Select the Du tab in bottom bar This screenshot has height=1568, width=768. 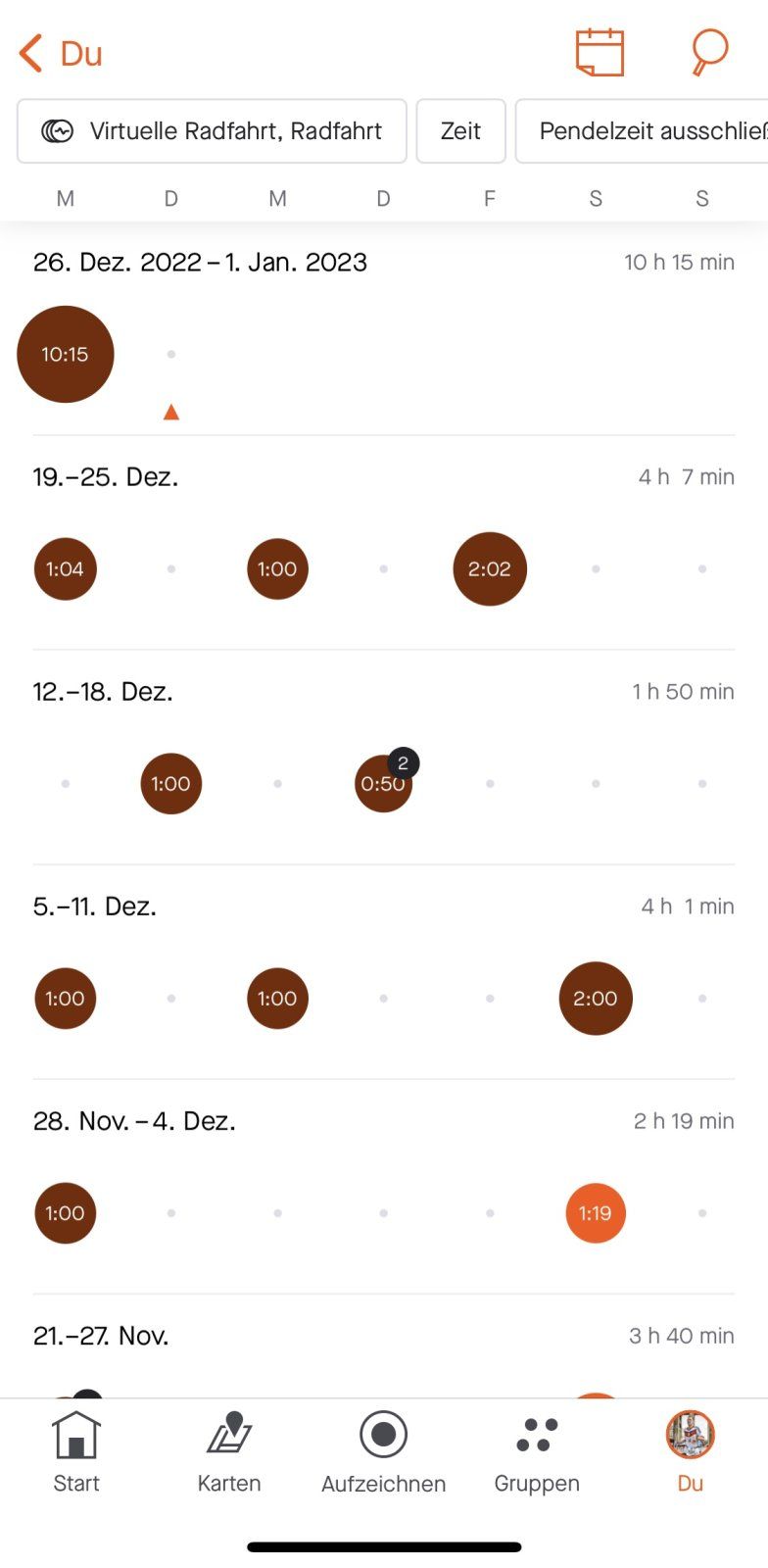(690, 1452)
